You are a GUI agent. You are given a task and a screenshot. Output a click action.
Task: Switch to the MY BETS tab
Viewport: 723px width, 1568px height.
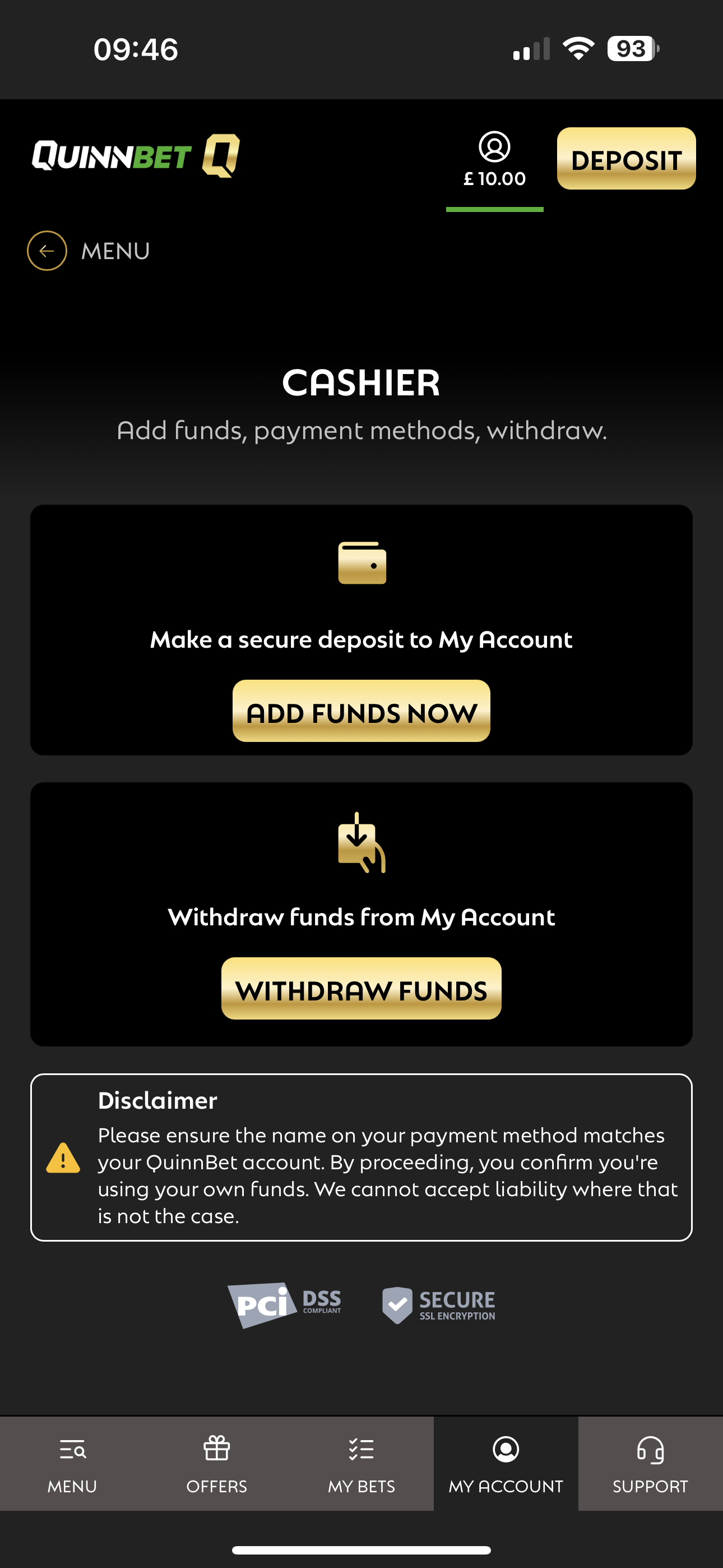pyautogui.click(x=361, y=1463)
